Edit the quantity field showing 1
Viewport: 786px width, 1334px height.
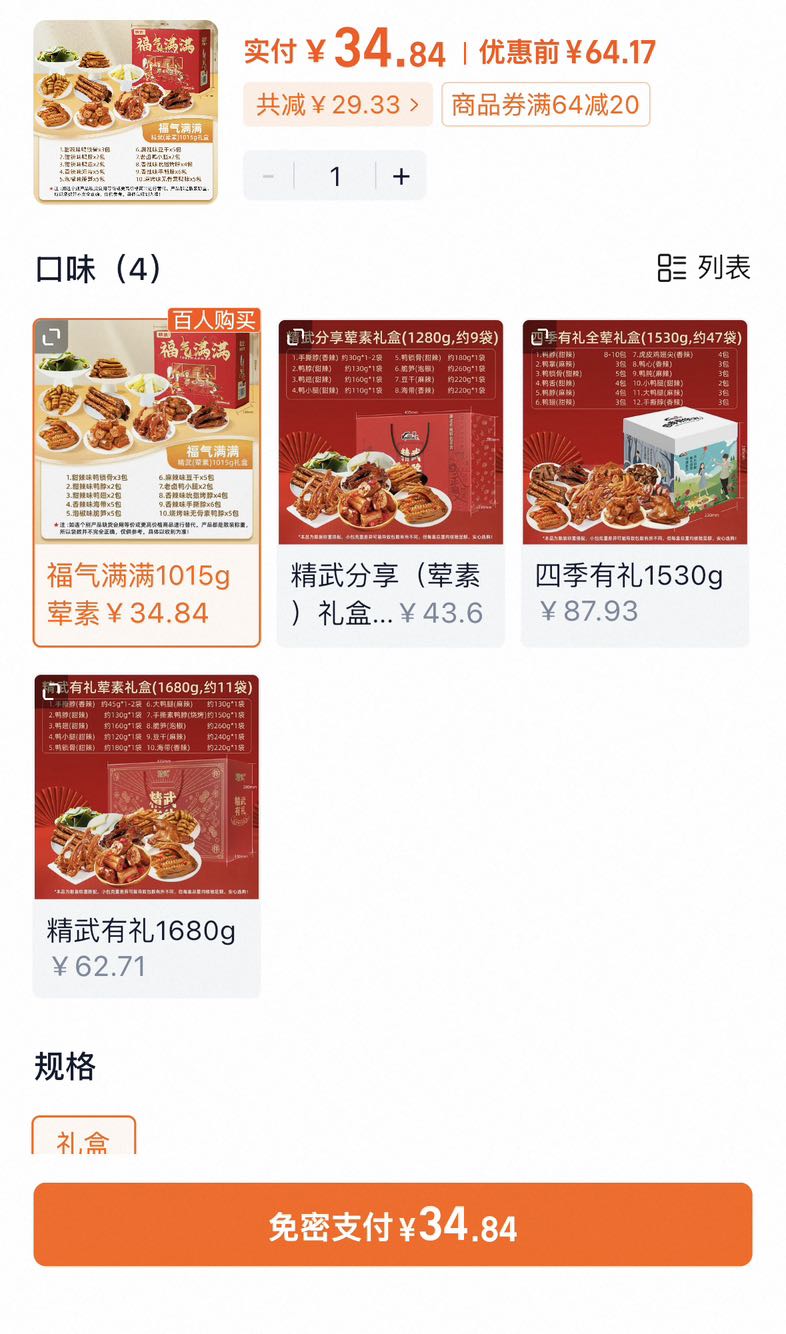point(335,176)
